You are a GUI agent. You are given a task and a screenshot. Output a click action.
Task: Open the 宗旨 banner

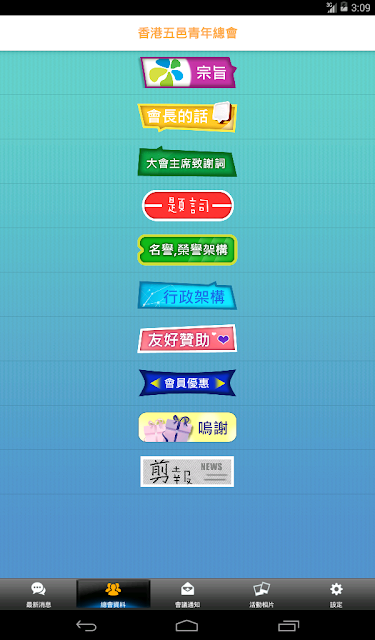[x=188, y=73]
